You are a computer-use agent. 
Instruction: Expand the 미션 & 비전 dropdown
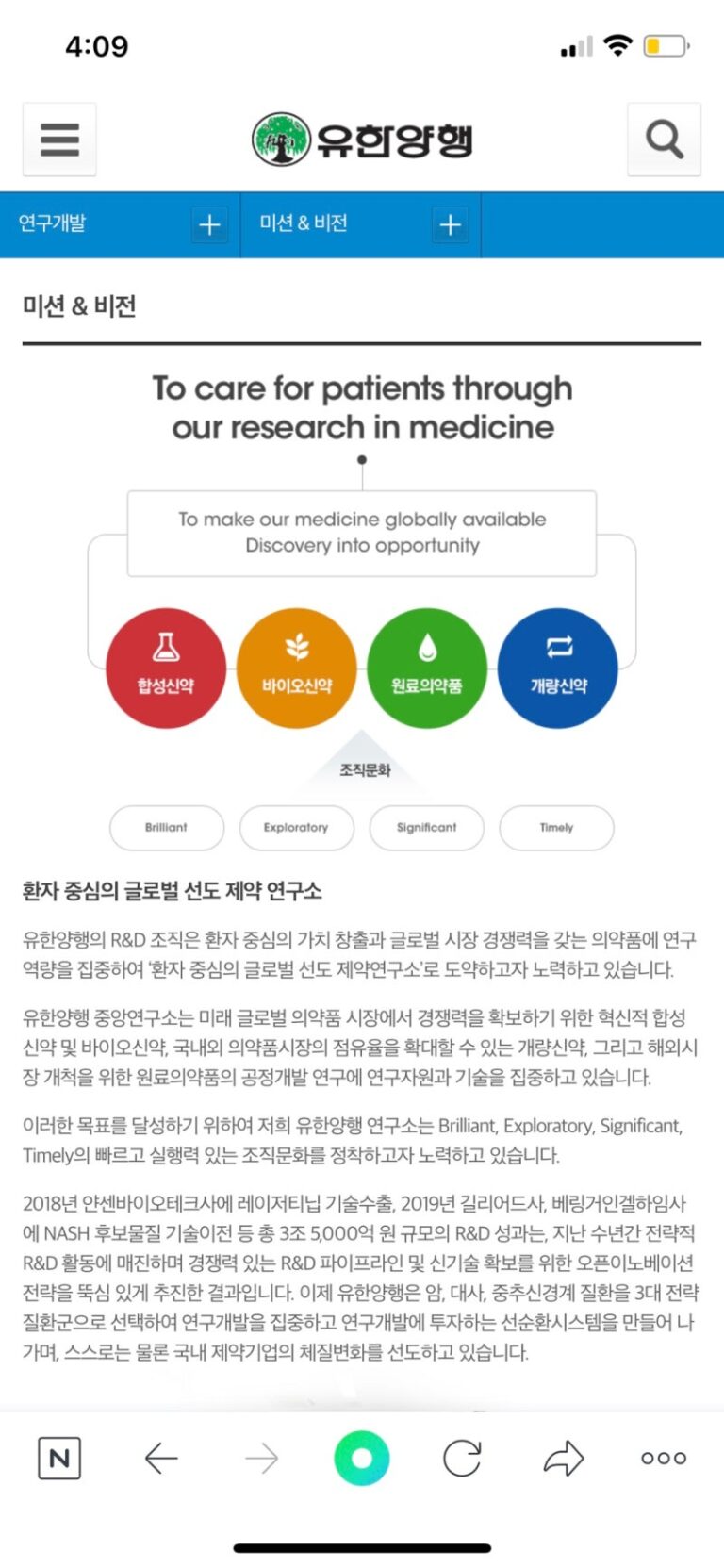pyautogui.click(x=450, y=224)
